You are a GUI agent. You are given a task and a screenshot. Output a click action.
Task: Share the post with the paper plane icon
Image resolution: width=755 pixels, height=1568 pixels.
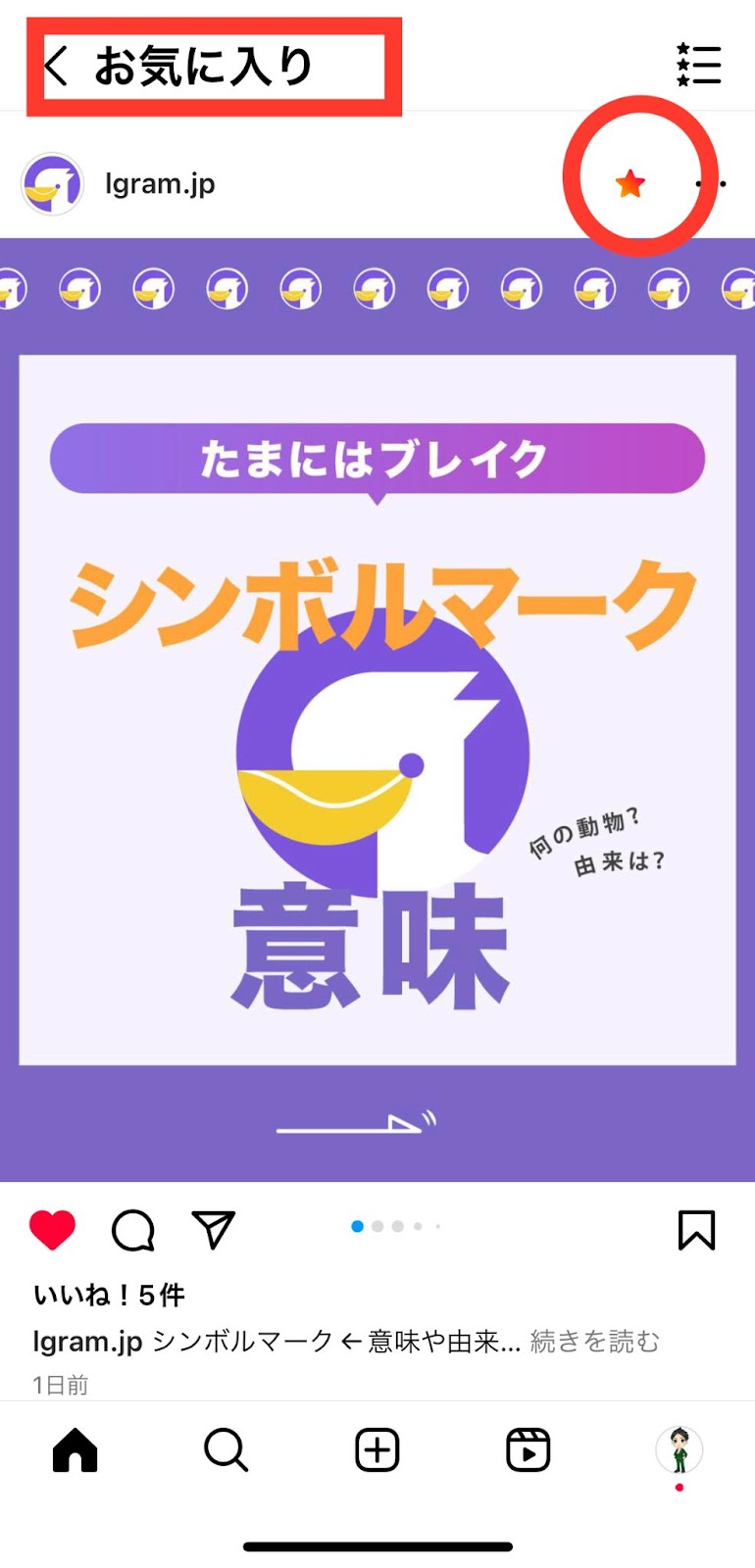213,1230
